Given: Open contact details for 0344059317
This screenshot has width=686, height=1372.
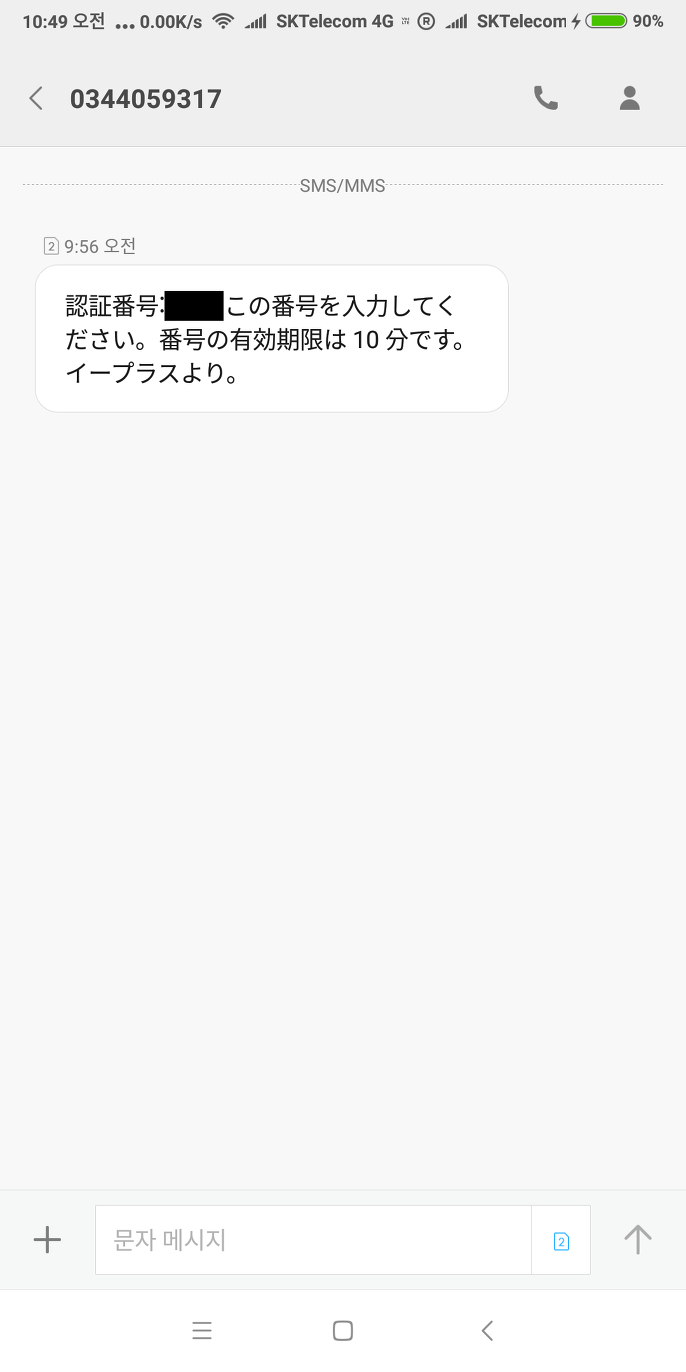Looking at the screenshot, I should pyautogui.click(x=629, y=98).
